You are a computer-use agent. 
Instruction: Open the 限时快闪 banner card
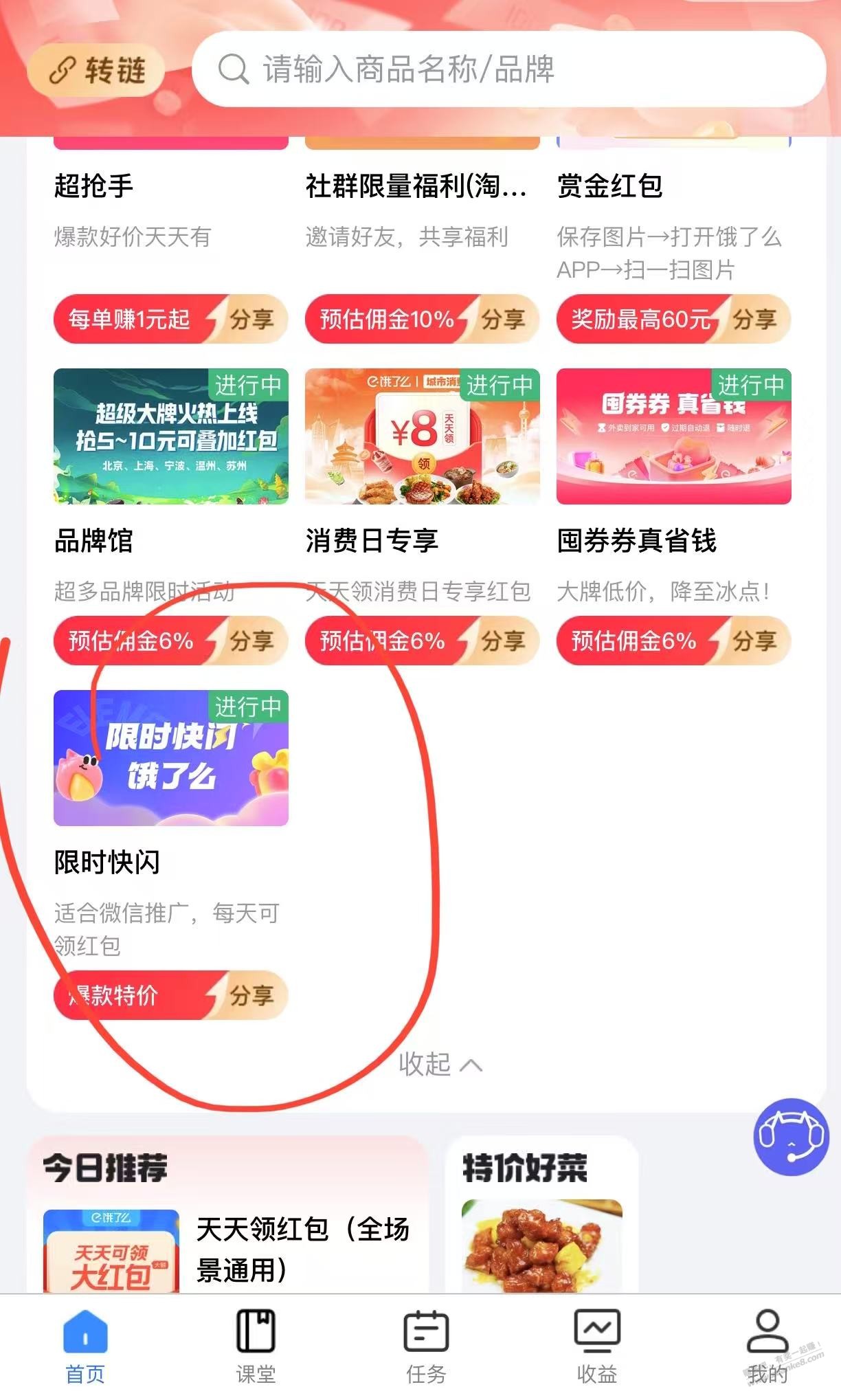(x=171, y=757)
